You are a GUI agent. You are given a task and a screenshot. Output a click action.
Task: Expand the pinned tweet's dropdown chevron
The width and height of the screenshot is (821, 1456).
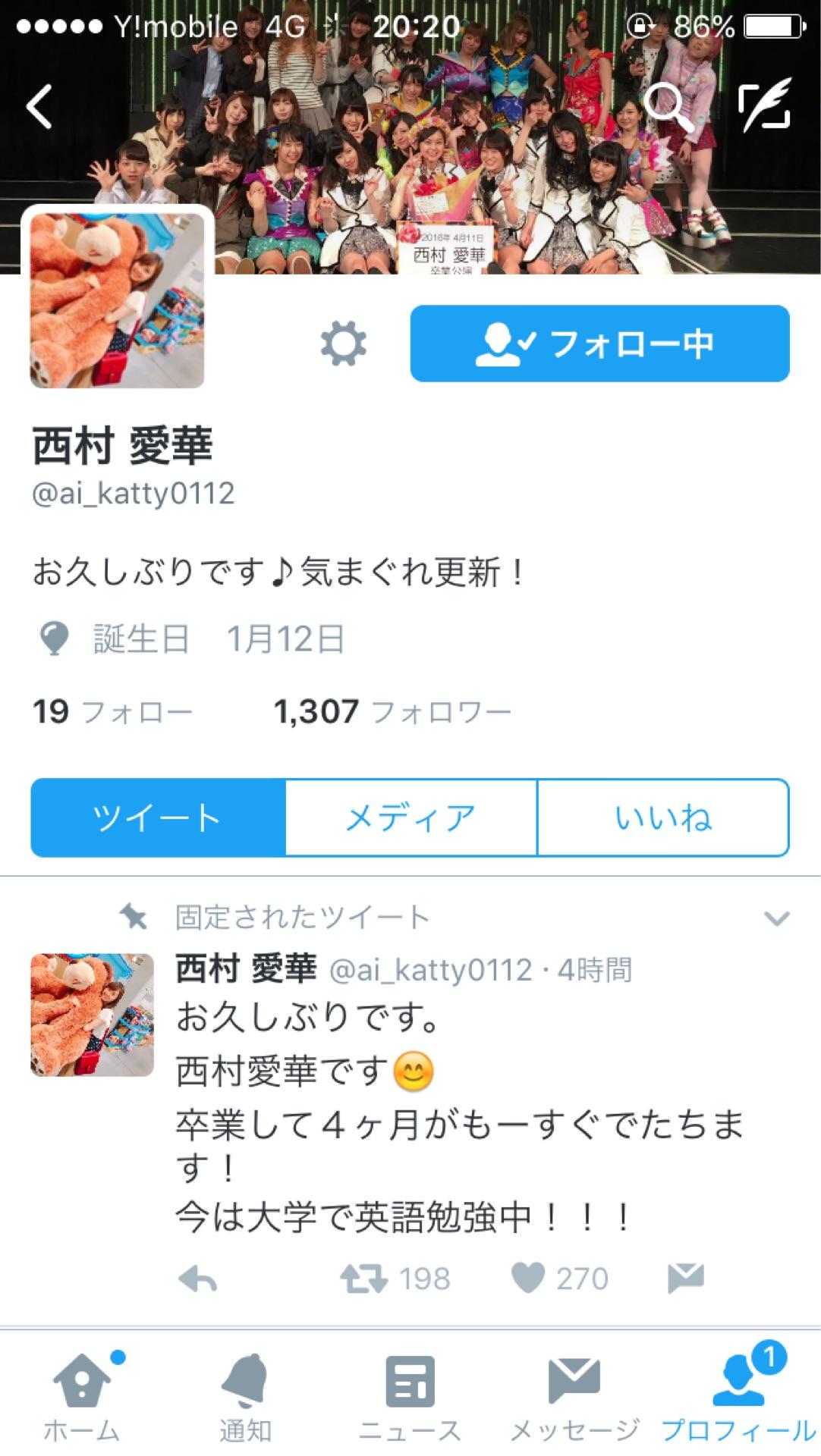(776, 919)
